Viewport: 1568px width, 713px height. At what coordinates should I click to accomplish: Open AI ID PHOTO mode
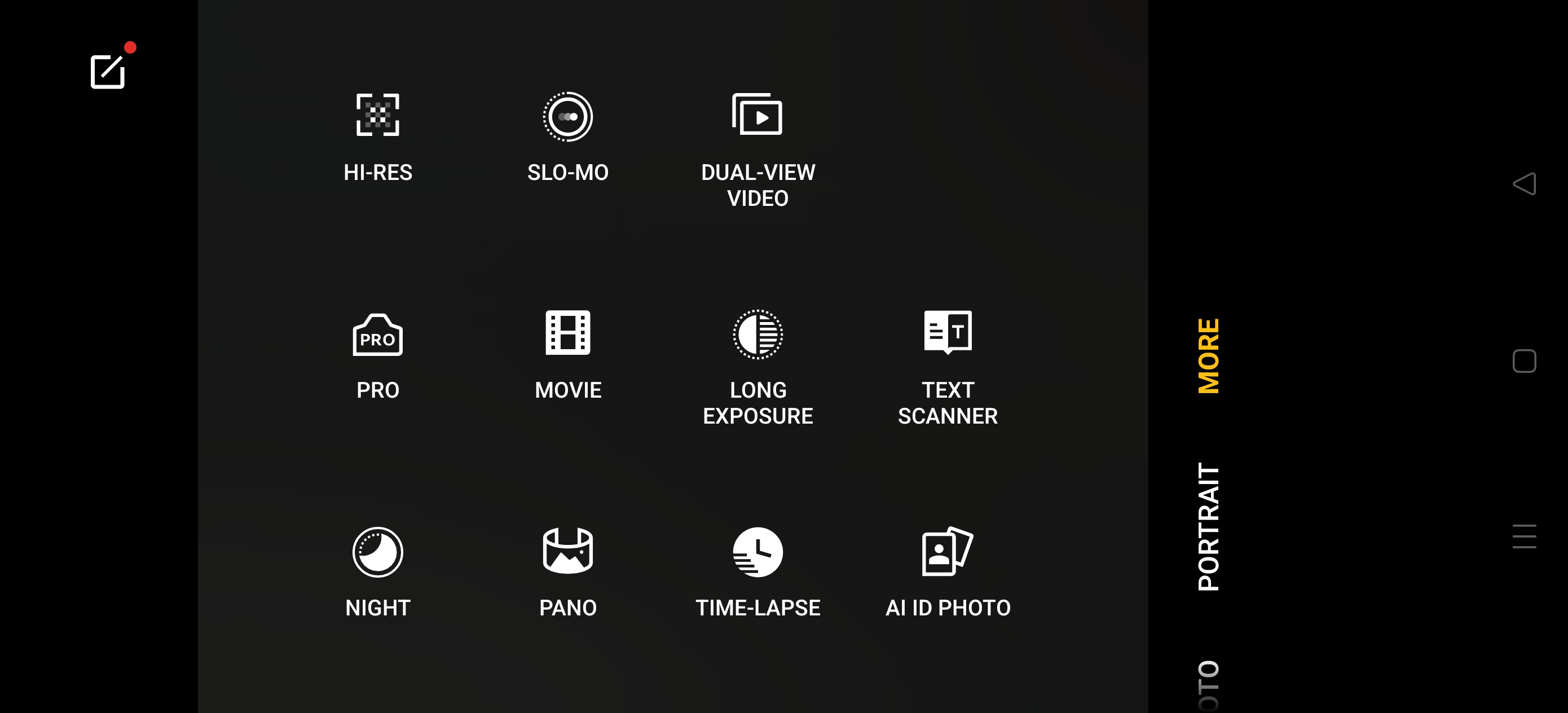tap(947, 571)
